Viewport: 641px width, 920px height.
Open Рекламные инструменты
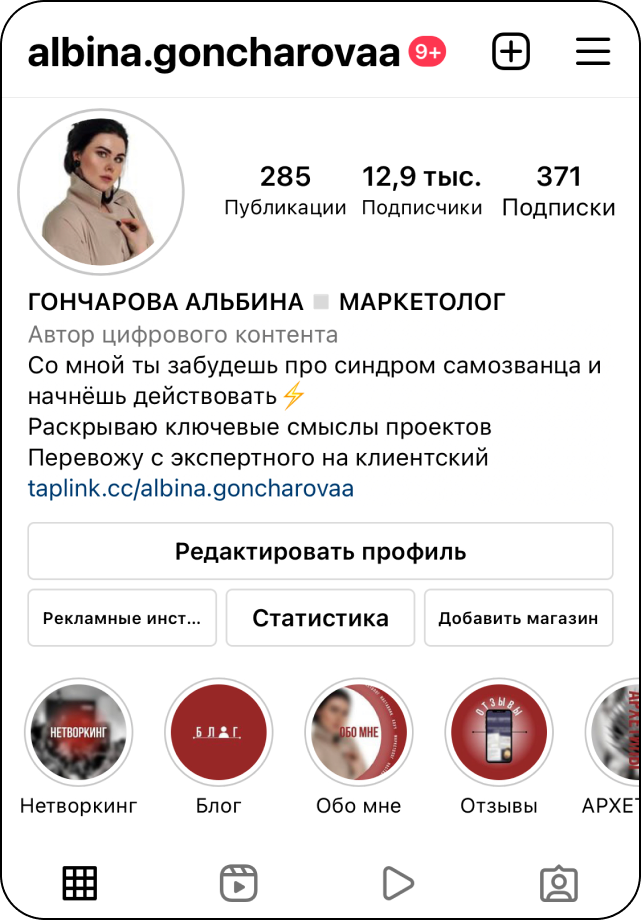[122, 618]
